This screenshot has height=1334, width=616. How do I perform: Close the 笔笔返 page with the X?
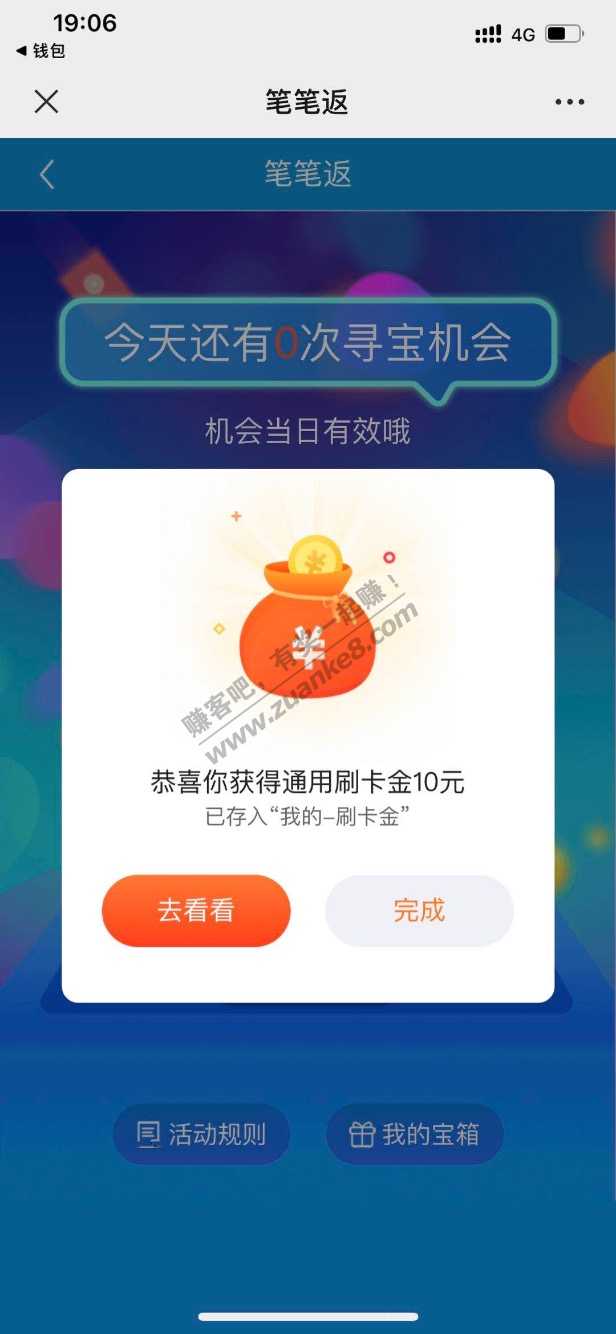46,101
